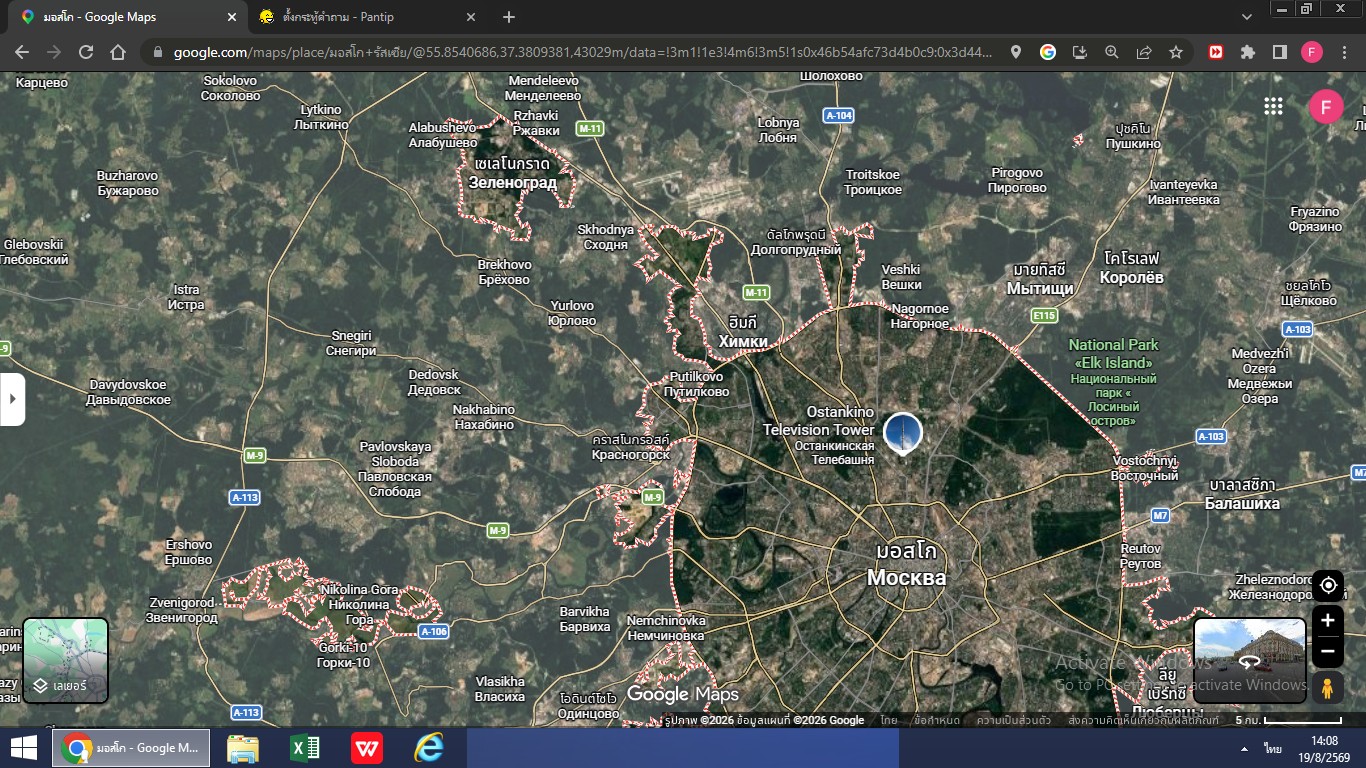The width and height of the screenshot is (1366, 768).
Task: Open a new browser tab
Action: [508, 17]
